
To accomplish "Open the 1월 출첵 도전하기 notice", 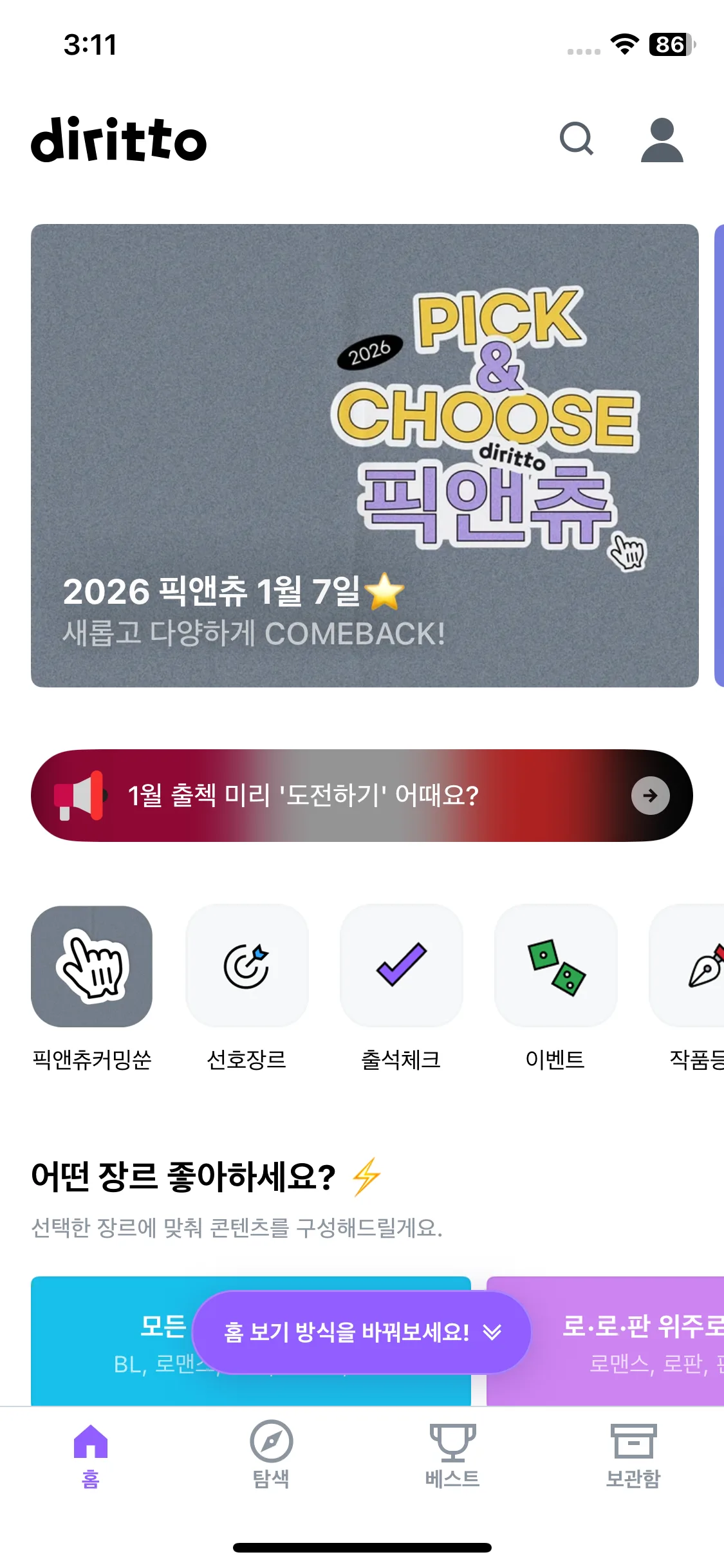I will tap(362, 796).
